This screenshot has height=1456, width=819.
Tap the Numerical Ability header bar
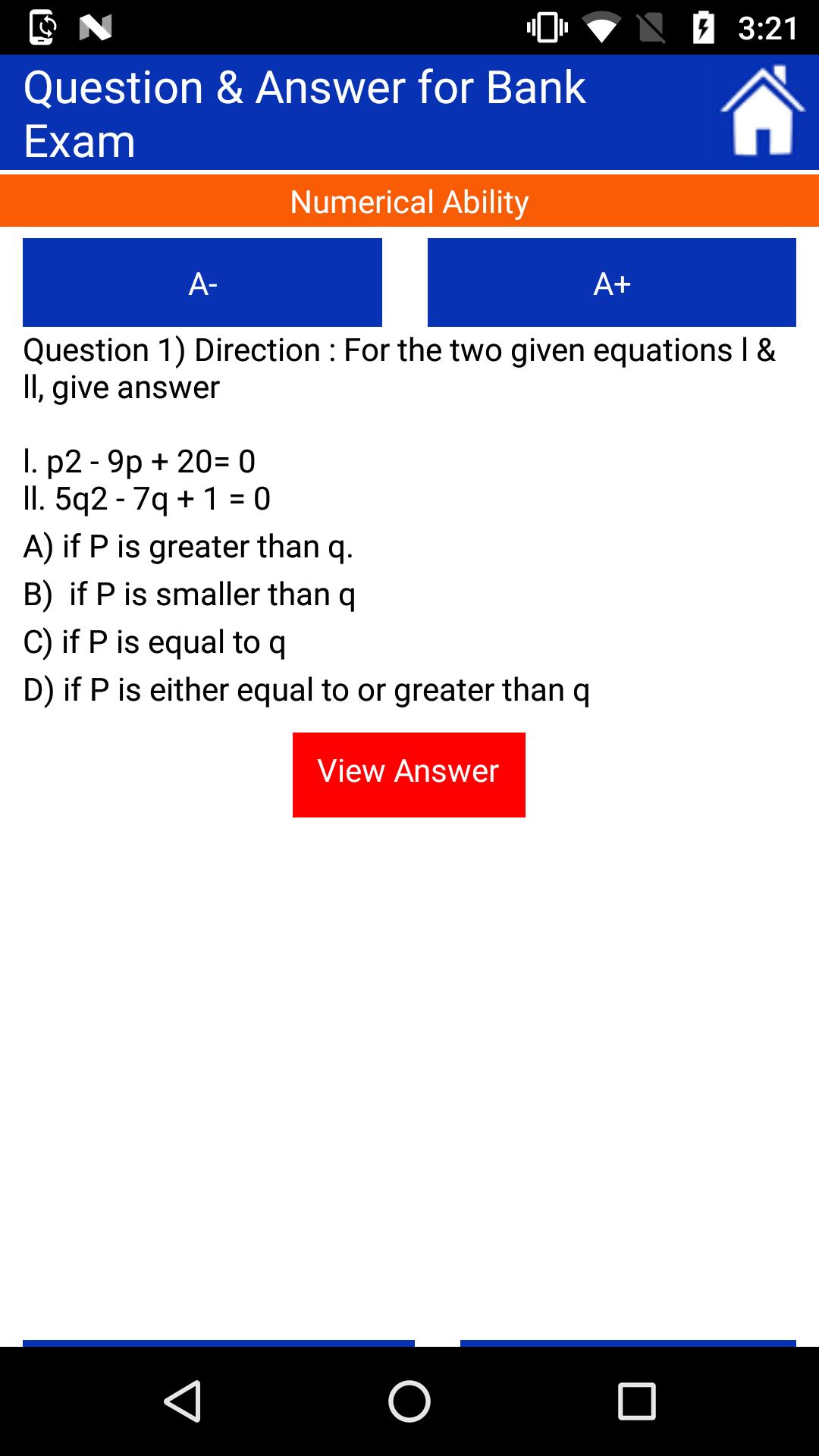(x=409, y=201)
